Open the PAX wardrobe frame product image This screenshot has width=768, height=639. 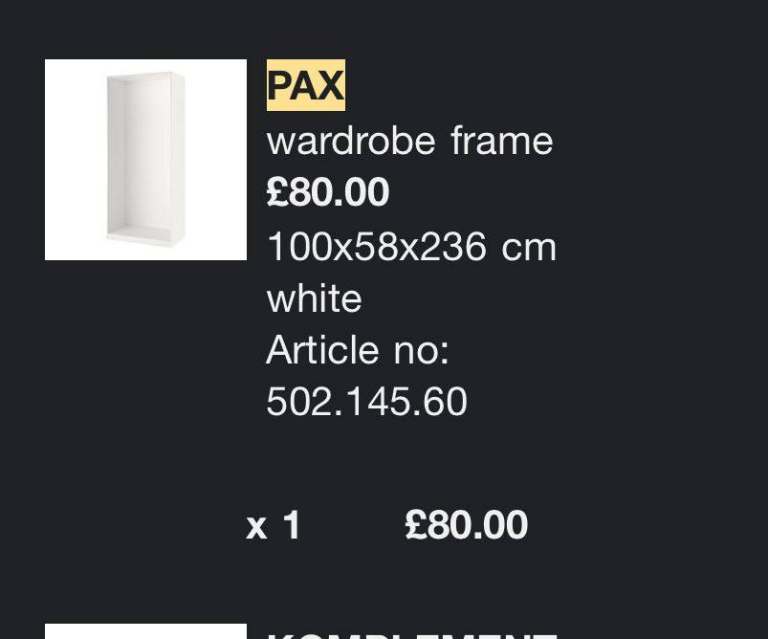pyautogui.click(x=146, y=160)
